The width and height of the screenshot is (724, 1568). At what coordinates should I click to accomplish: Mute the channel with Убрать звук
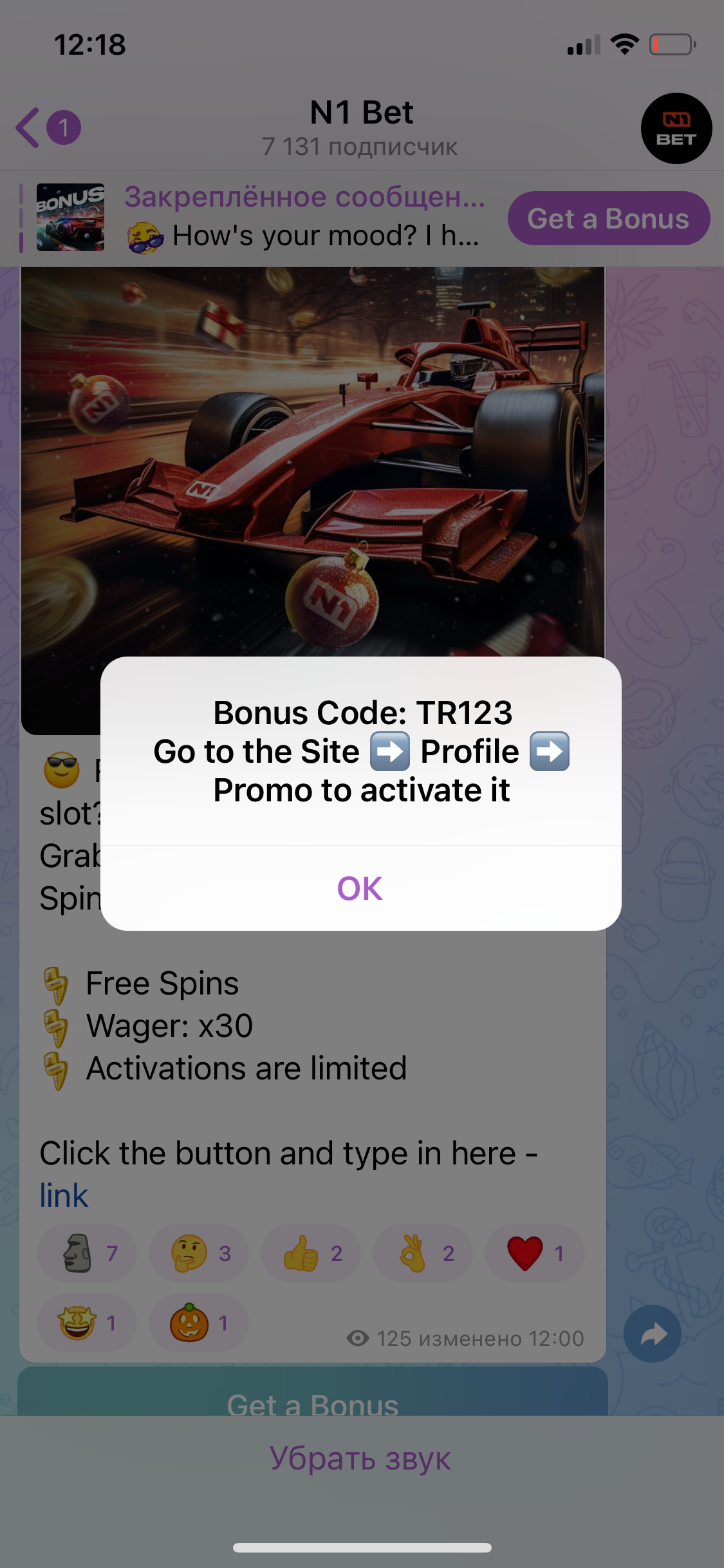(x=360, y=1459)
